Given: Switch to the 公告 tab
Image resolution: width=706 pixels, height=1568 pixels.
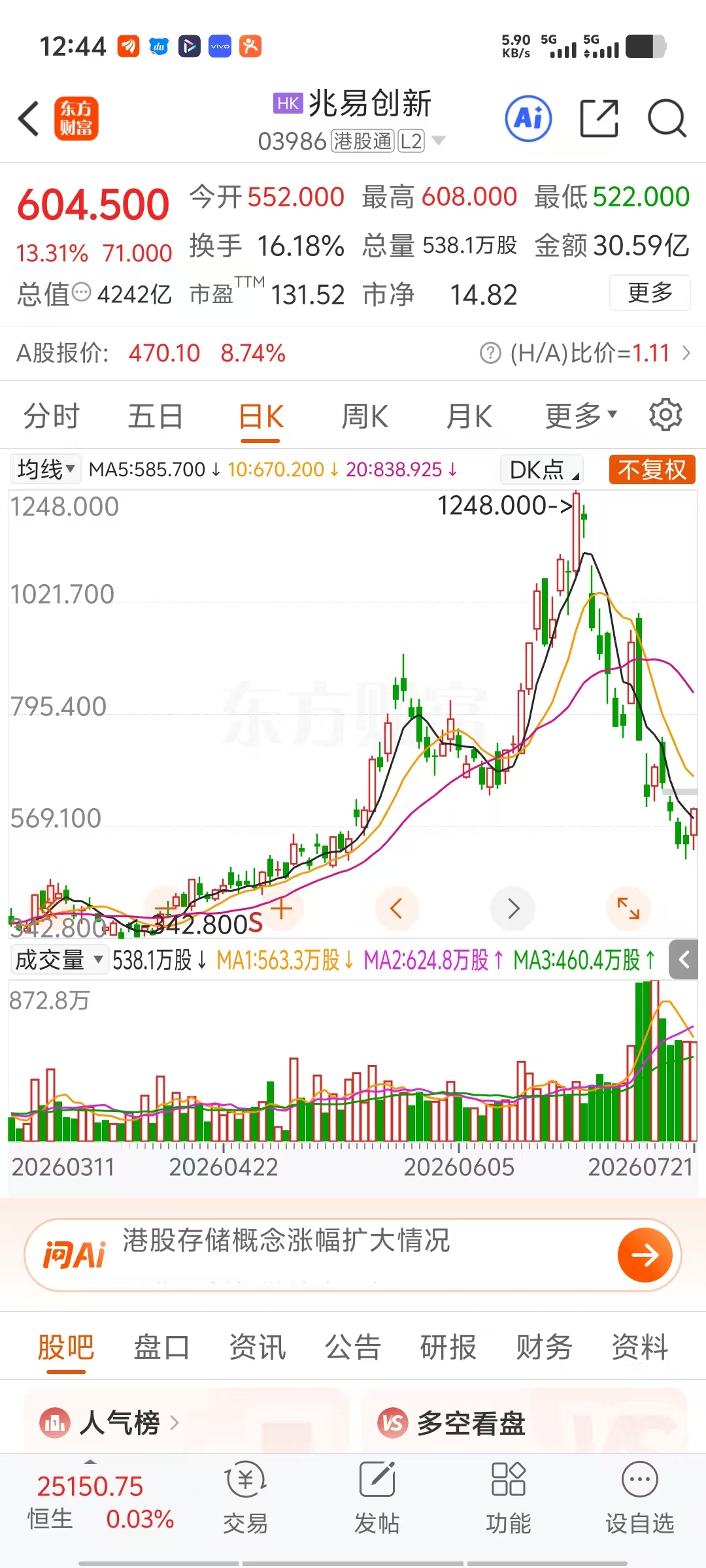Looking at the screenshot, I should click(353, 1347).
